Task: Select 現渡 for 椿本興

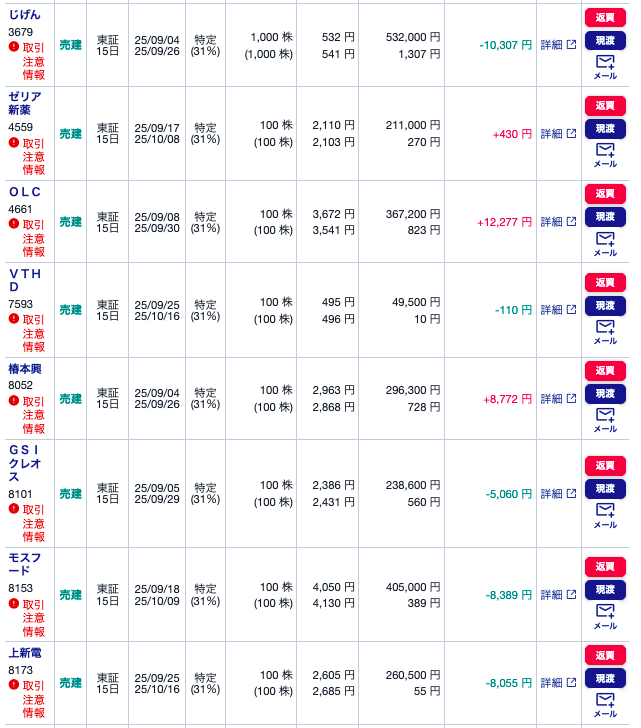Action: click(605, 393)
